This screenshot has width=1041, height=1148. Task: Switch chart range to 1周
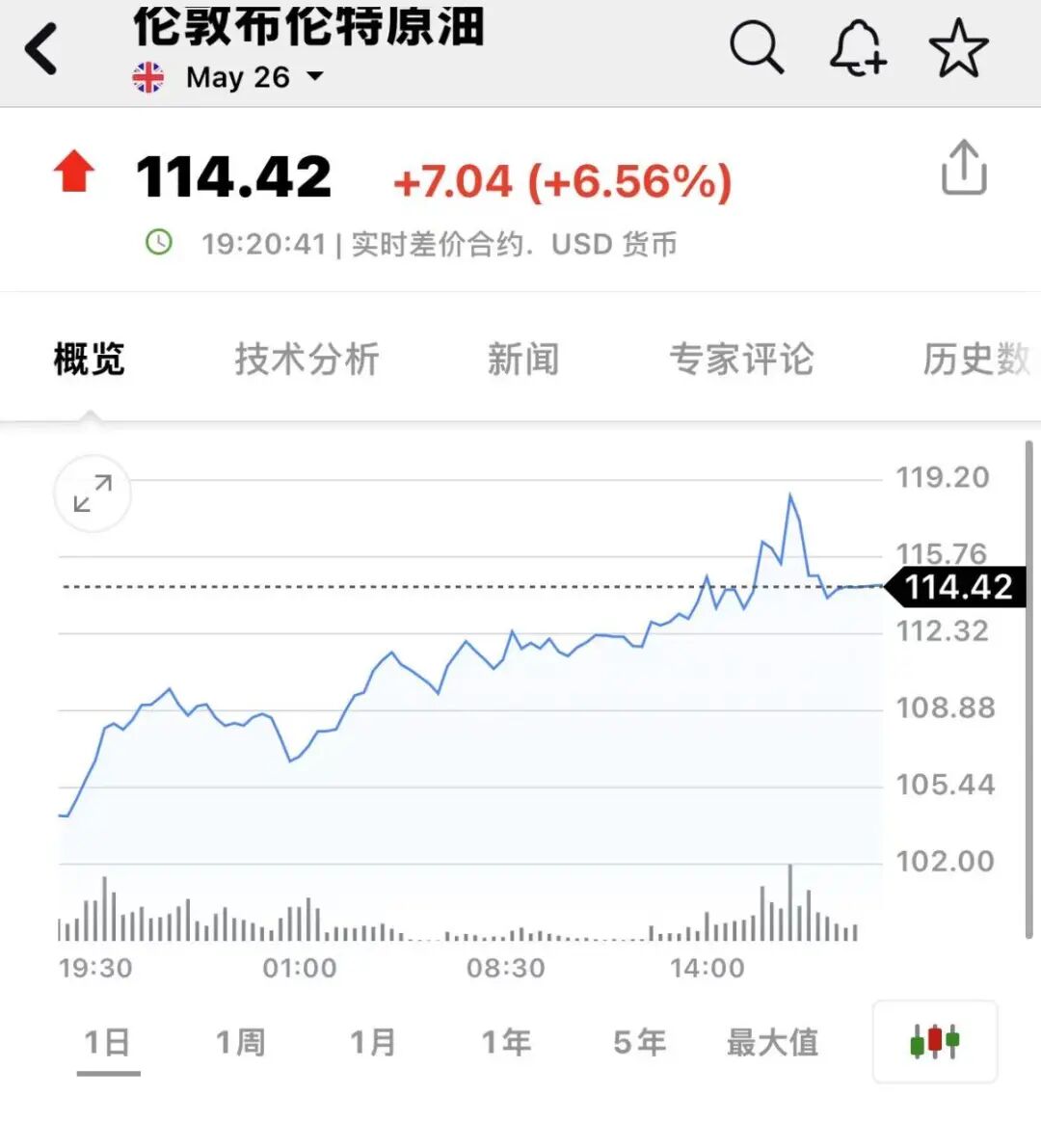240,1042
